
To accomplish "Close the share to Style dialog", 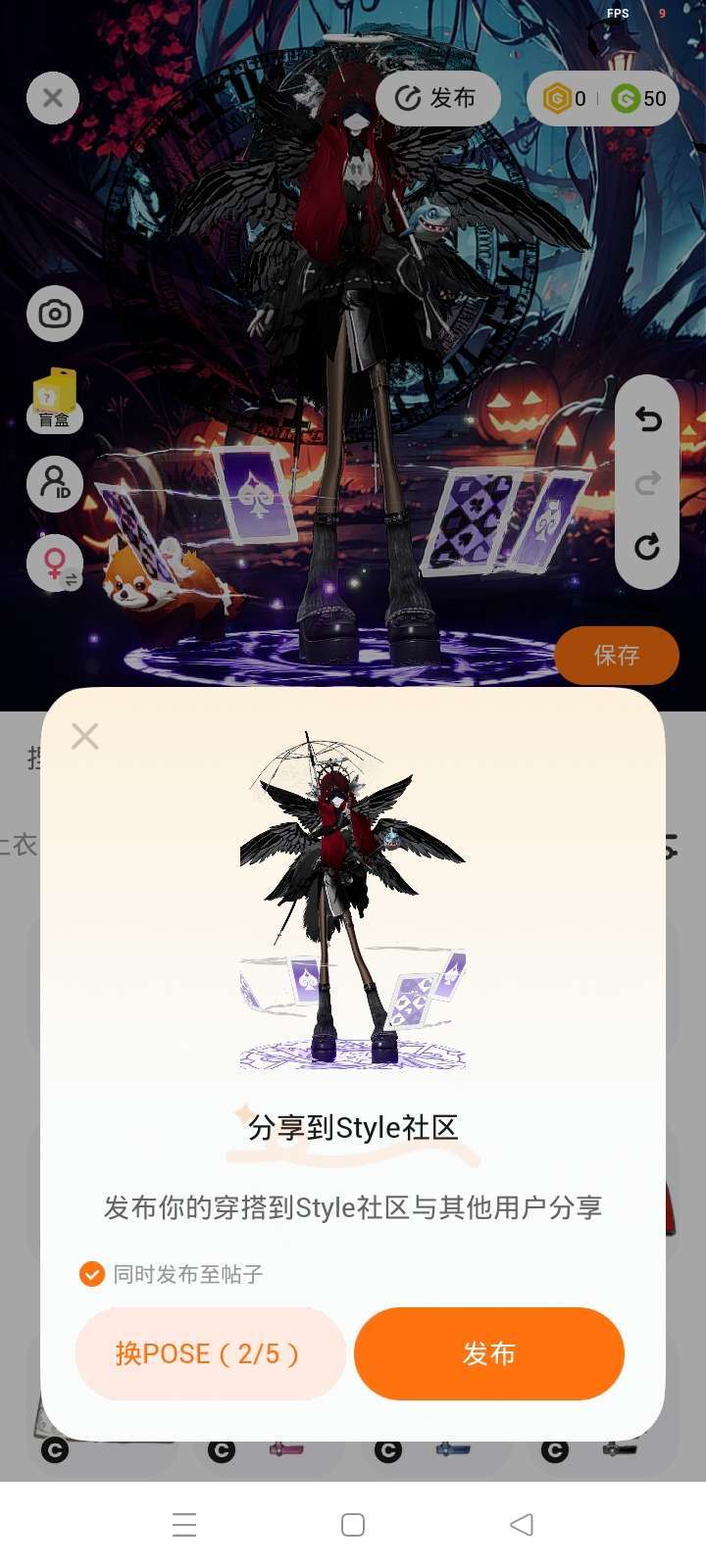I will pyautogui.click(x=85, y=736).
